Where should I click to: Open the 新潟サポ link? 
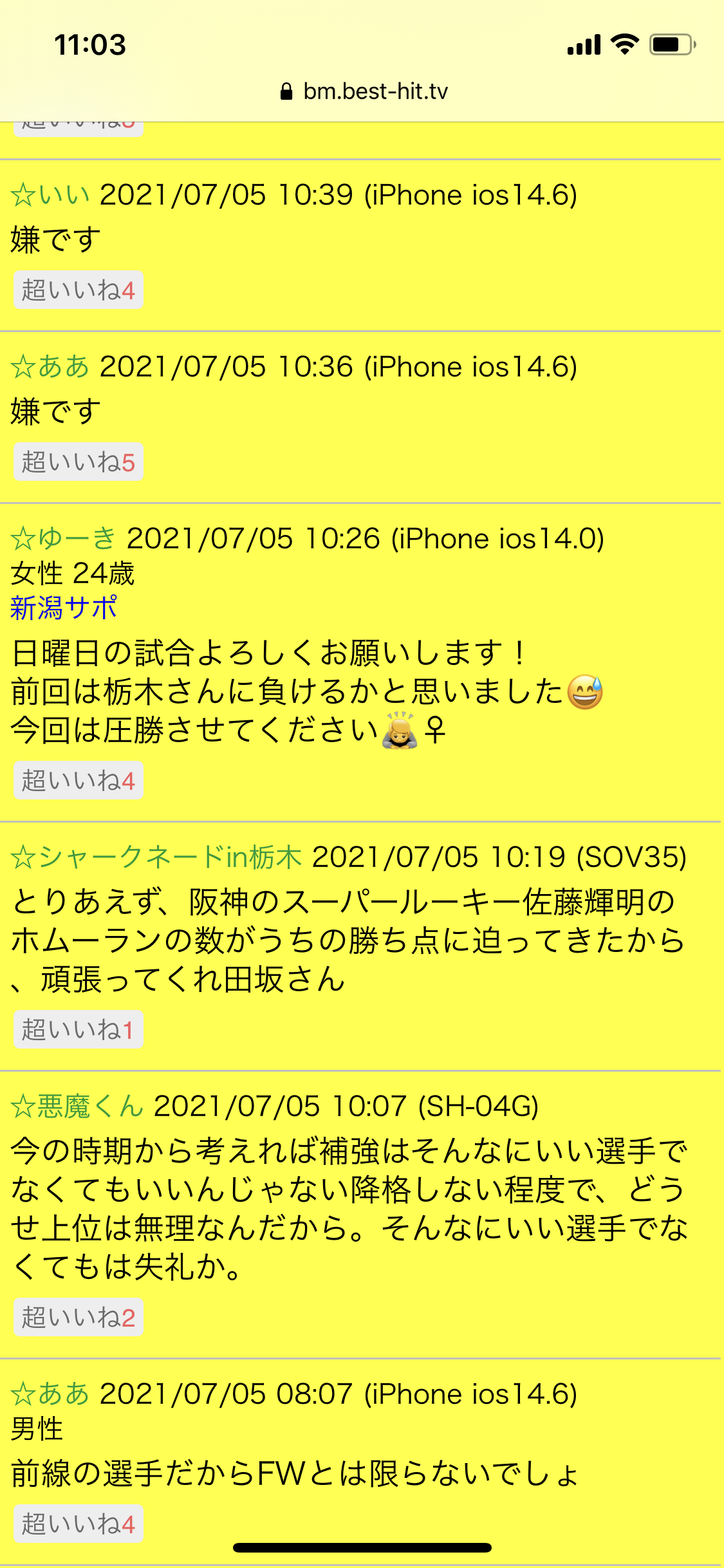(x=64, y=608)
